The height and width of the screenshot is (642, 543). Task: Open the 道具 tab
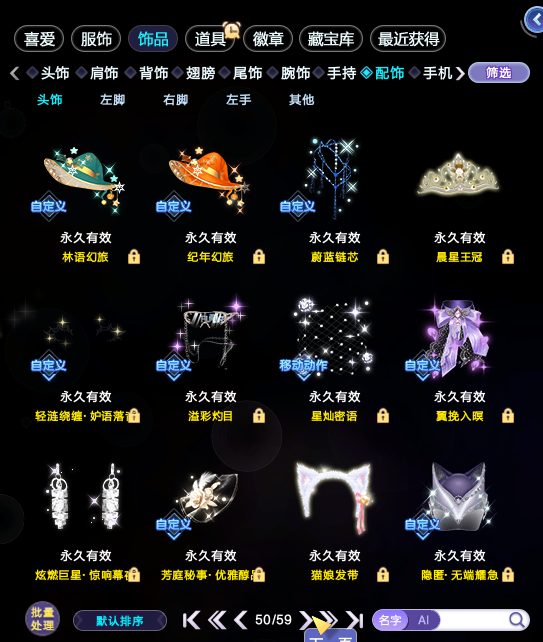[x=210, y=39]
